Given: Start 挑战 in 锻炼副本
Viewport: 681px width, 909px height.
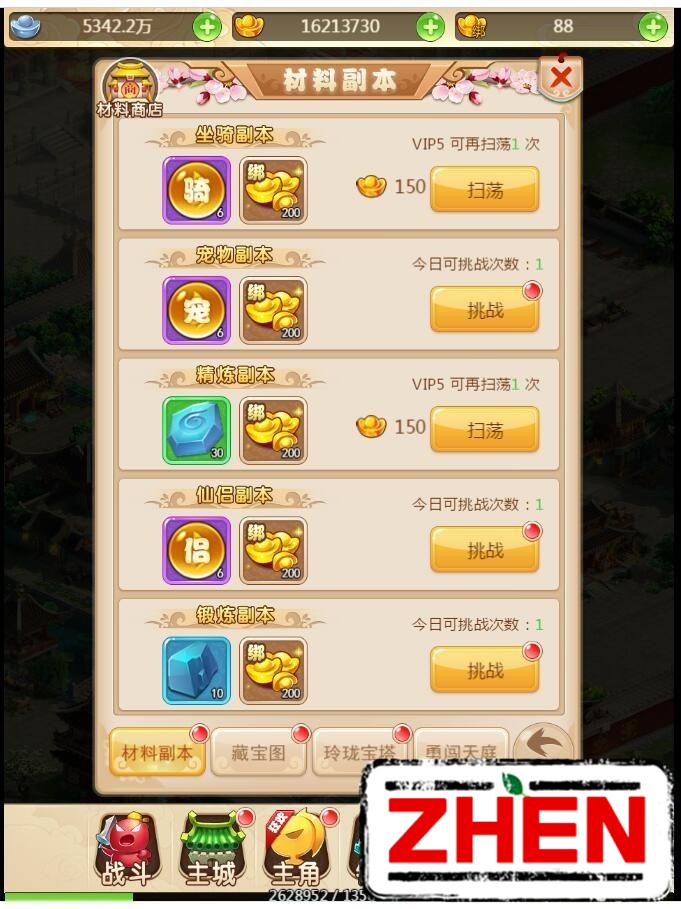Looking at the screenshot, I should [484, 669].
